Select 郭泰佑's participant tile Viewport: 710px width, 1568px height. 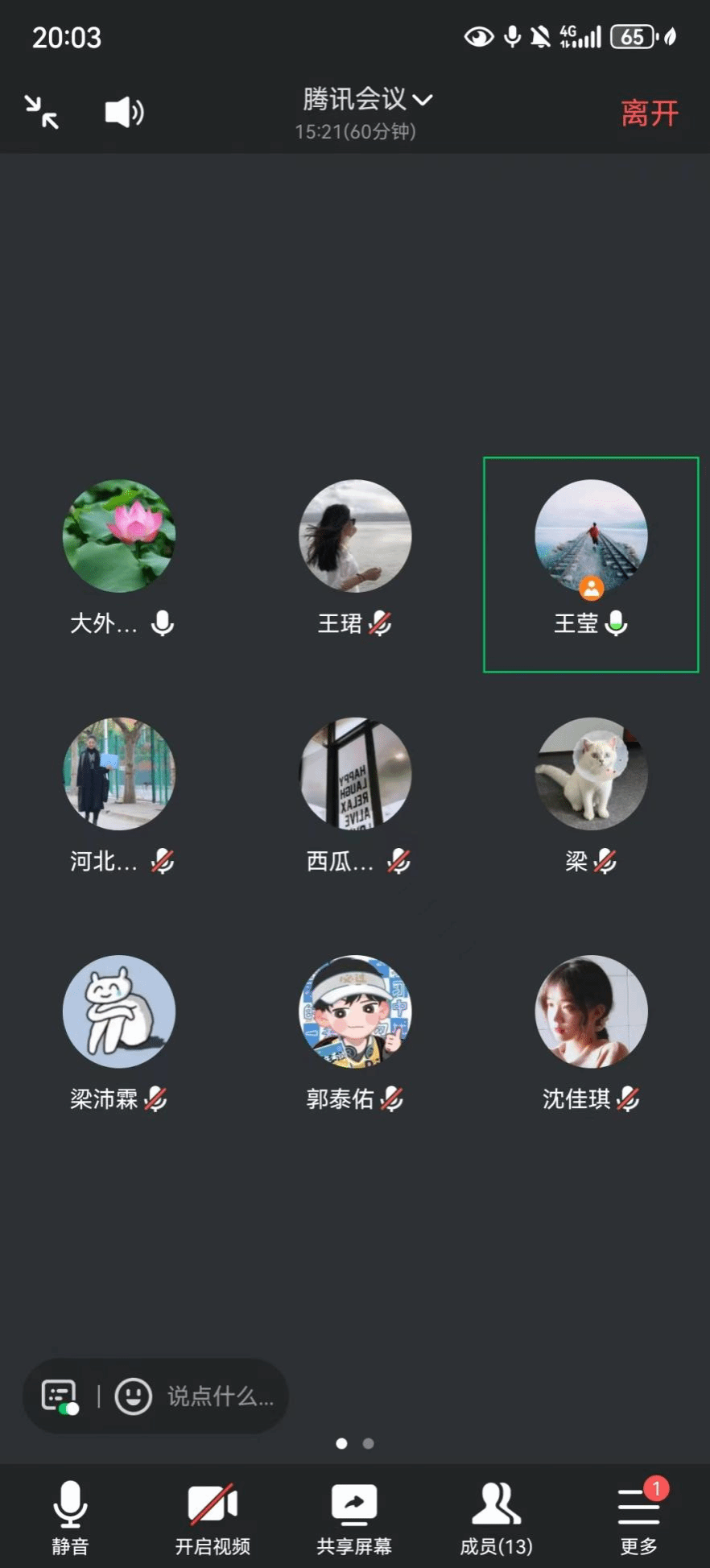(355, 1032)
